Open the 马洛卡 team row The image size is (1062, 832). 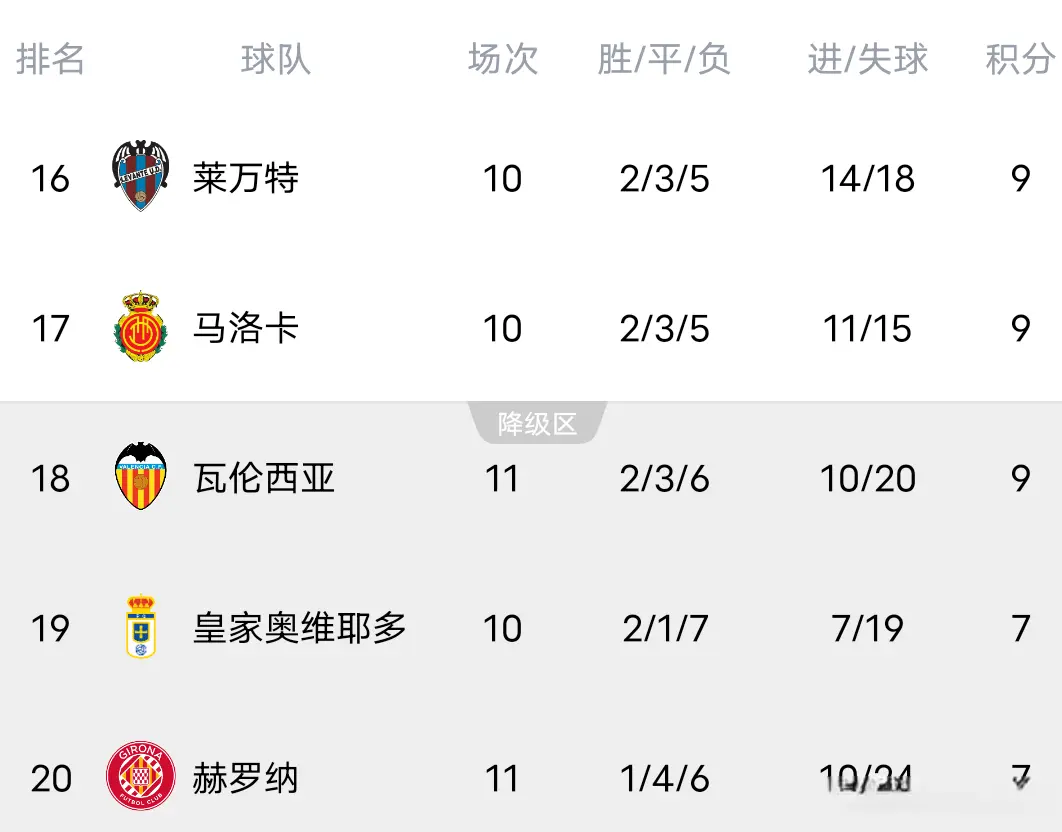point(245,329)
